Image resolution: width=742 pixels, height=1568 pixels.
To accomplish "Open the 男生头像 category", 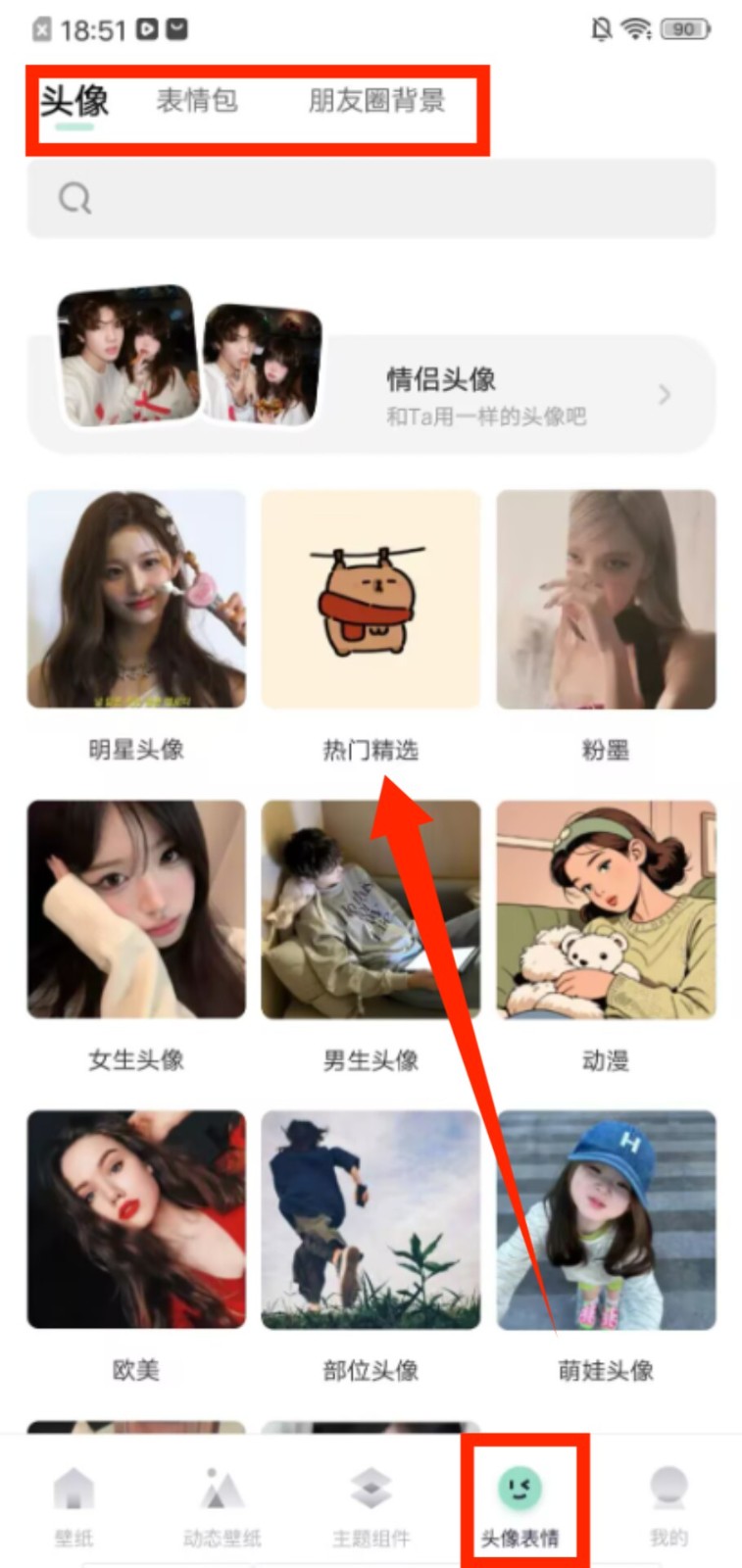I will coord(371,909).
